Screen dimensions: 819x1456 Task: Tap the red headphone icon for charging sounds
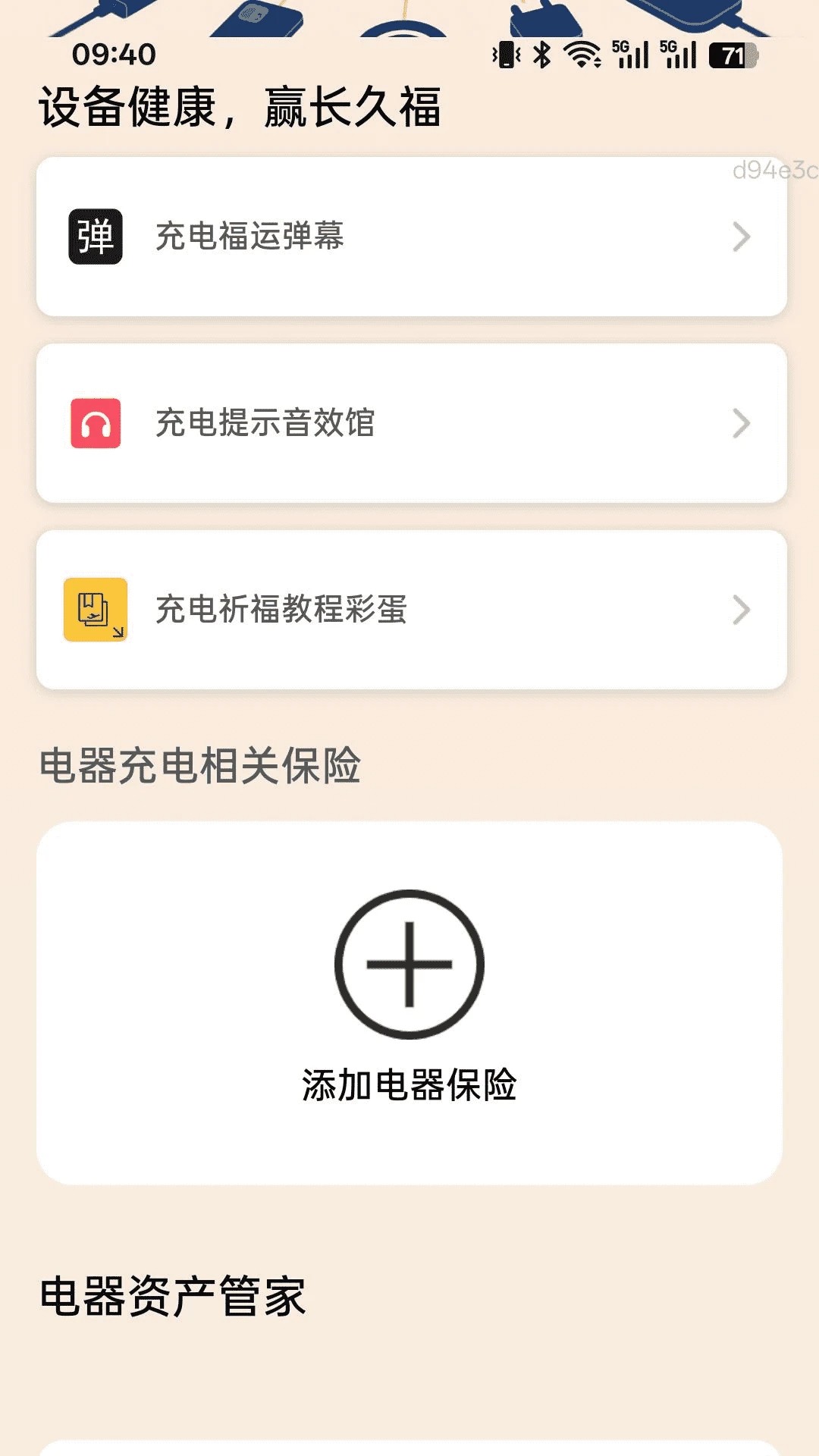(94, 424)
